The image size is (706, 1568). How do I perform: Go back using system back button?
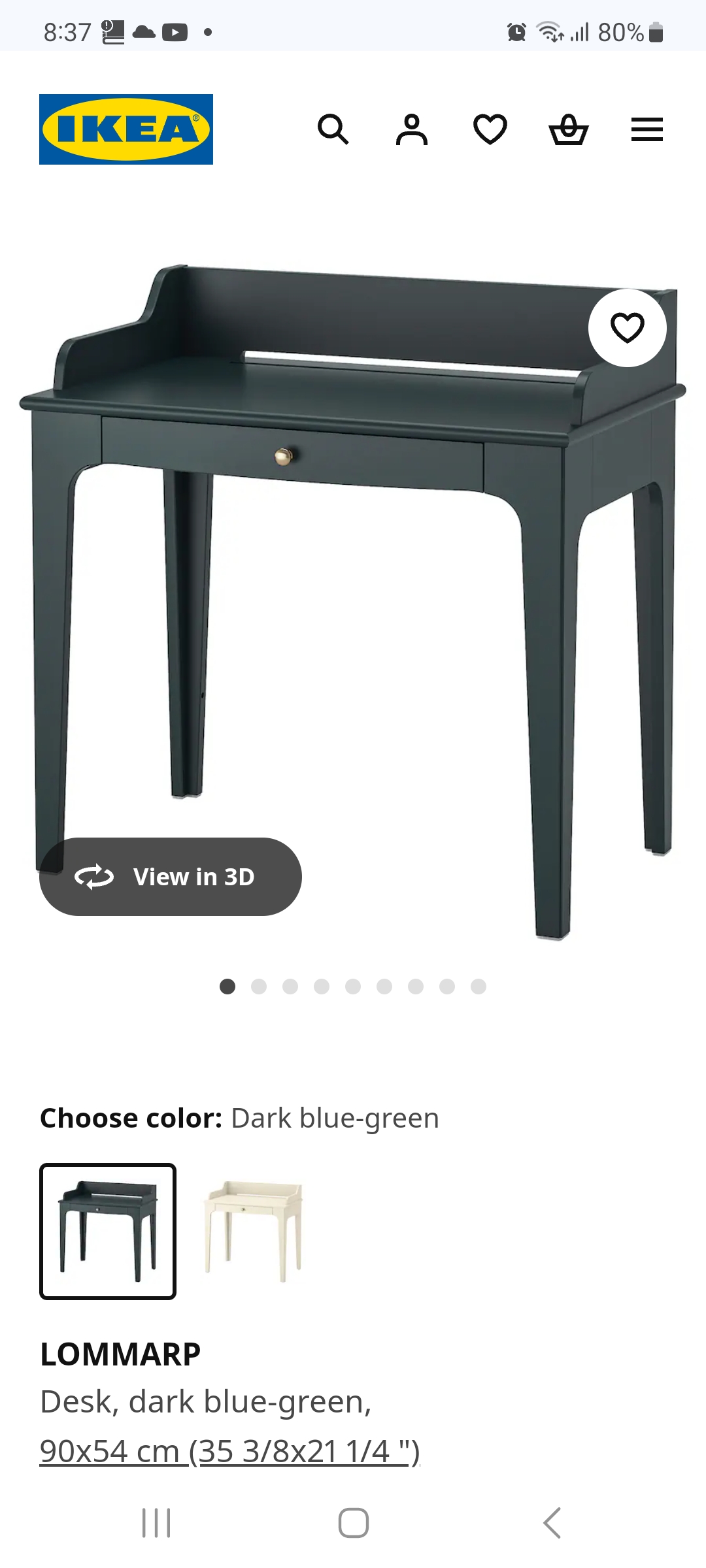point(552,1523)
